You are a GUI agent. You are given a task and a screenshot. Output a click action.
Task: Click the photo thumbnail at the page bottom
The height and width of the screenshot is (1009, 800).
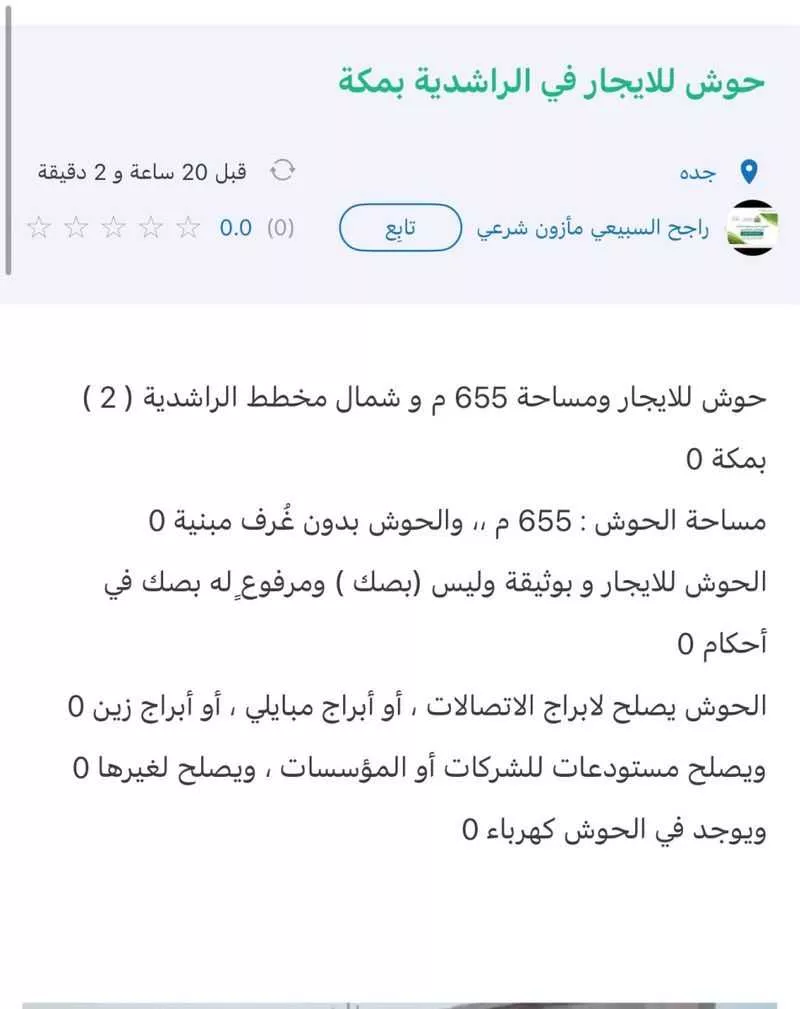400,1000
